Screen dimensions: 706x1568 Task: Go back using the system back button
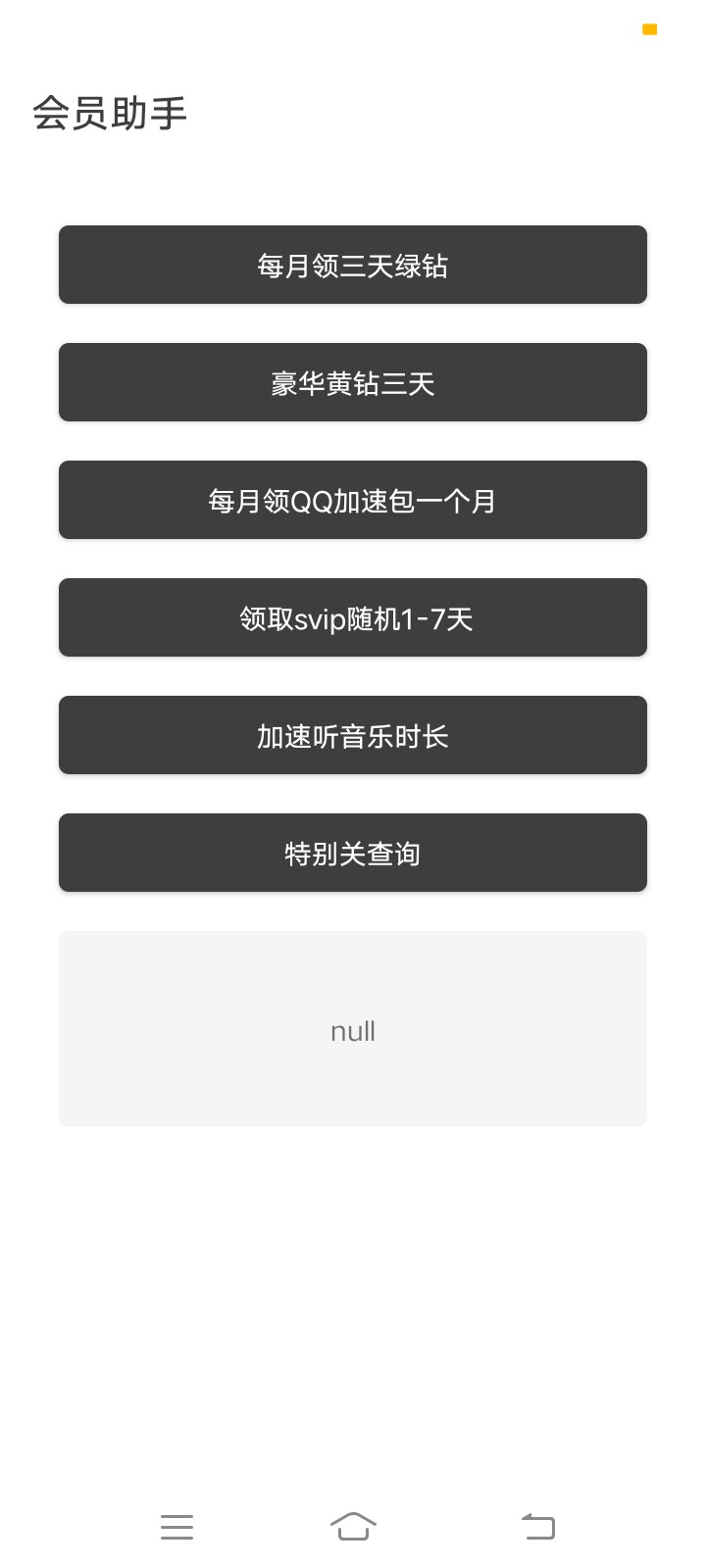pos(538,1526)
